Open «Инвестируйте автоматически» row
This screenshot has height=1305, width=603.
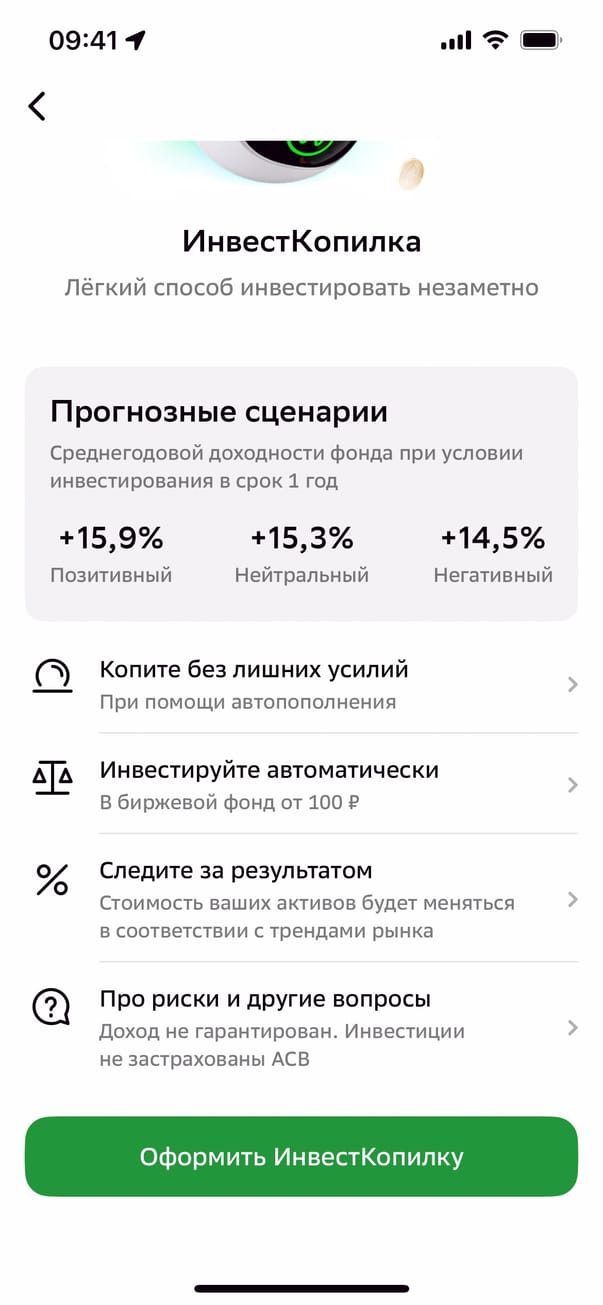point(301,784)
